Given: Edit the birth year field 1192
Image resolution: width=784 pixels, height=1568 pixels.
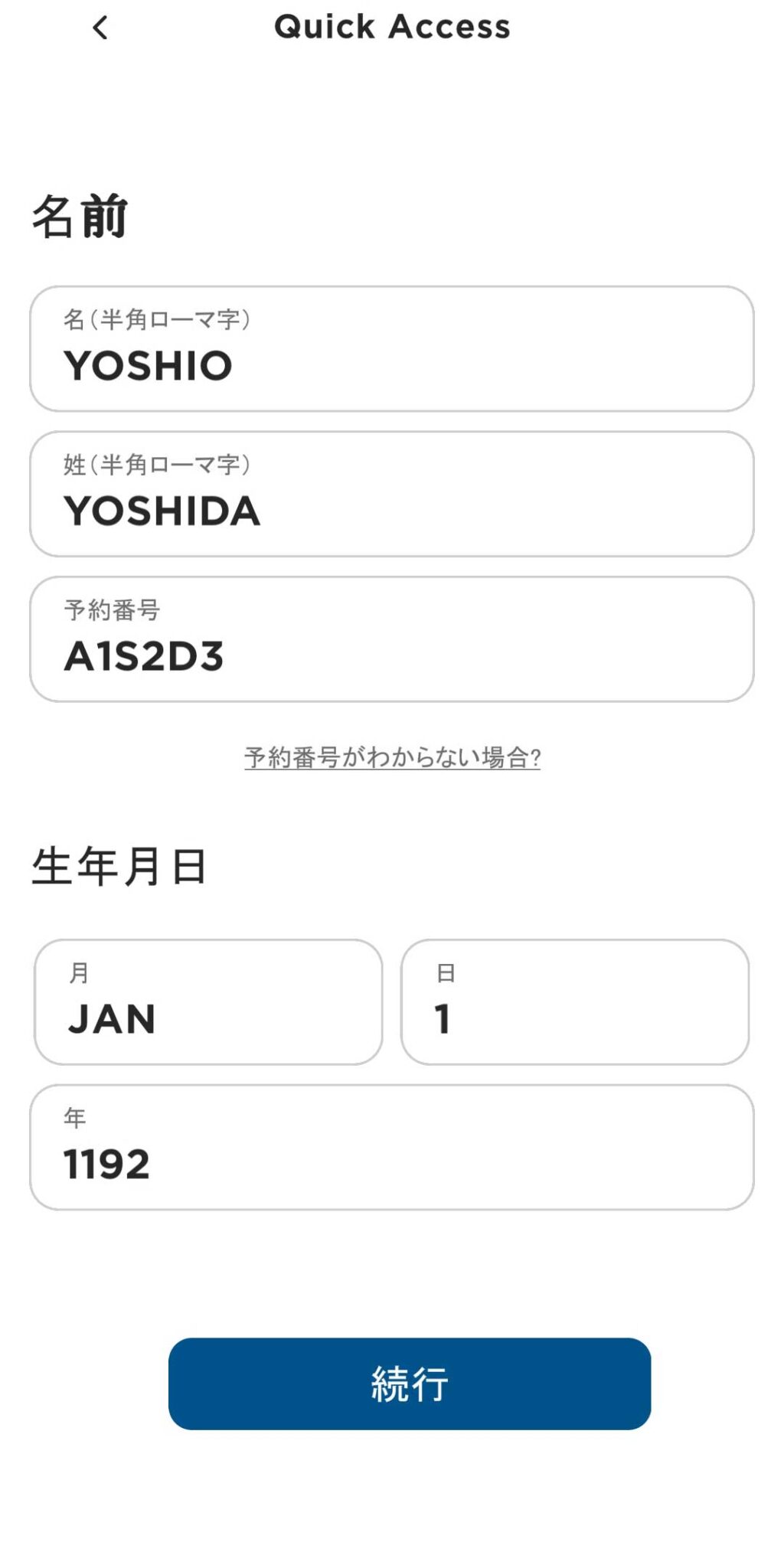Looking at the screenshot, I should pyautogui.click(x=391, y=1147).
